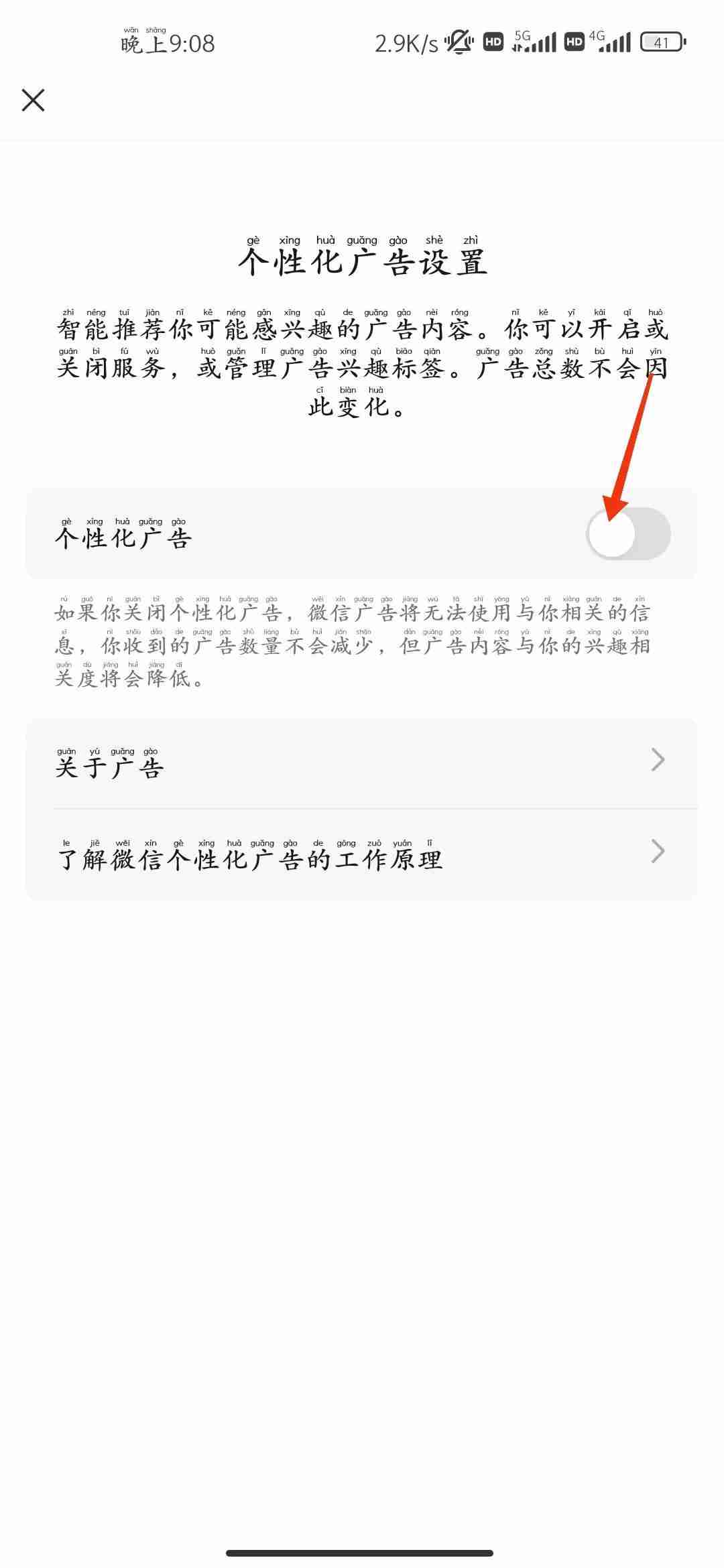Click the HD VoLTE icon beside the 5G signal
The width and height of the screenshot is (724, 1568).
pyautogui.click(x=494, y=42)
